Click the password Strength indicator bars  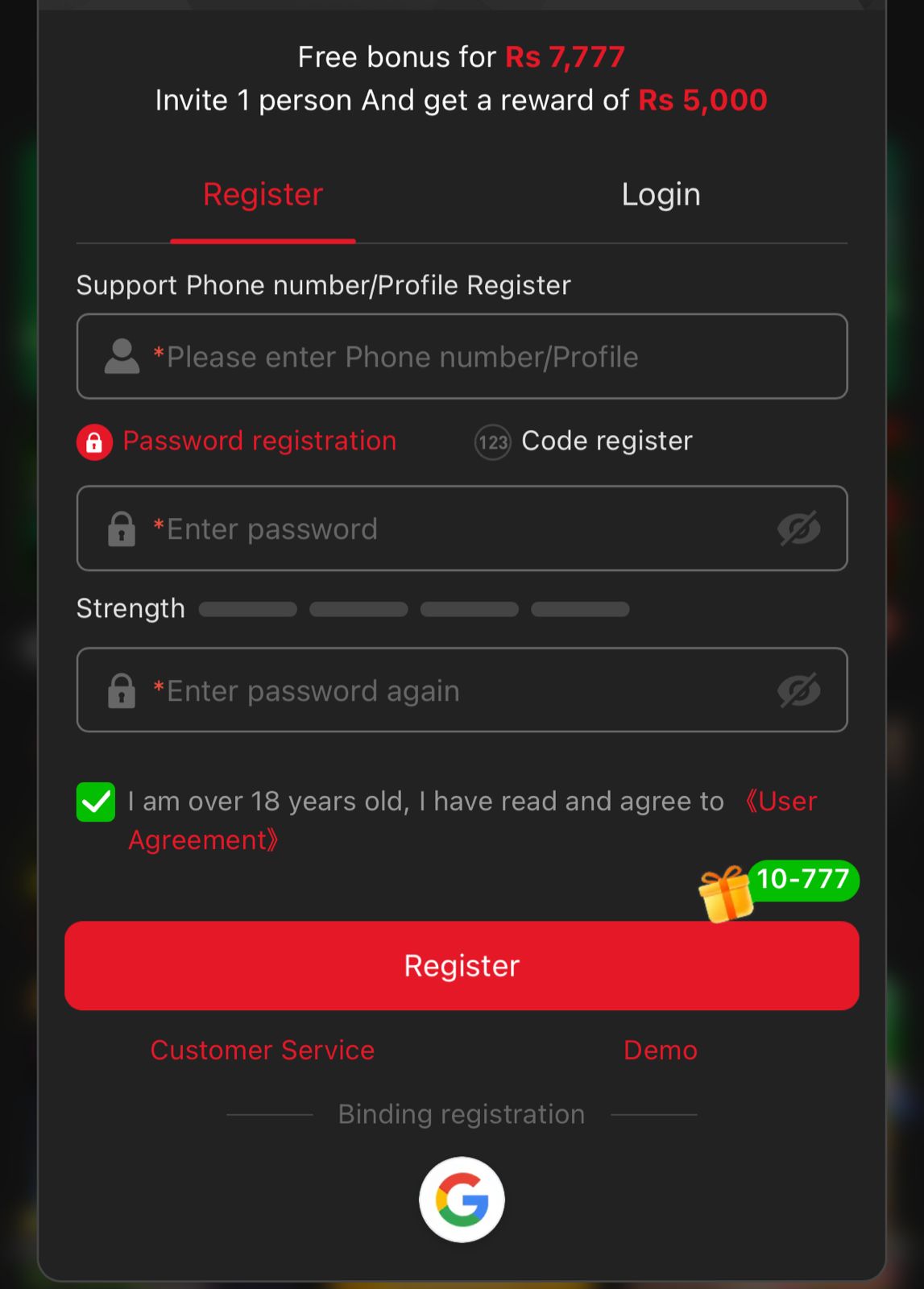pyautogui.click(x=413, y=609)
